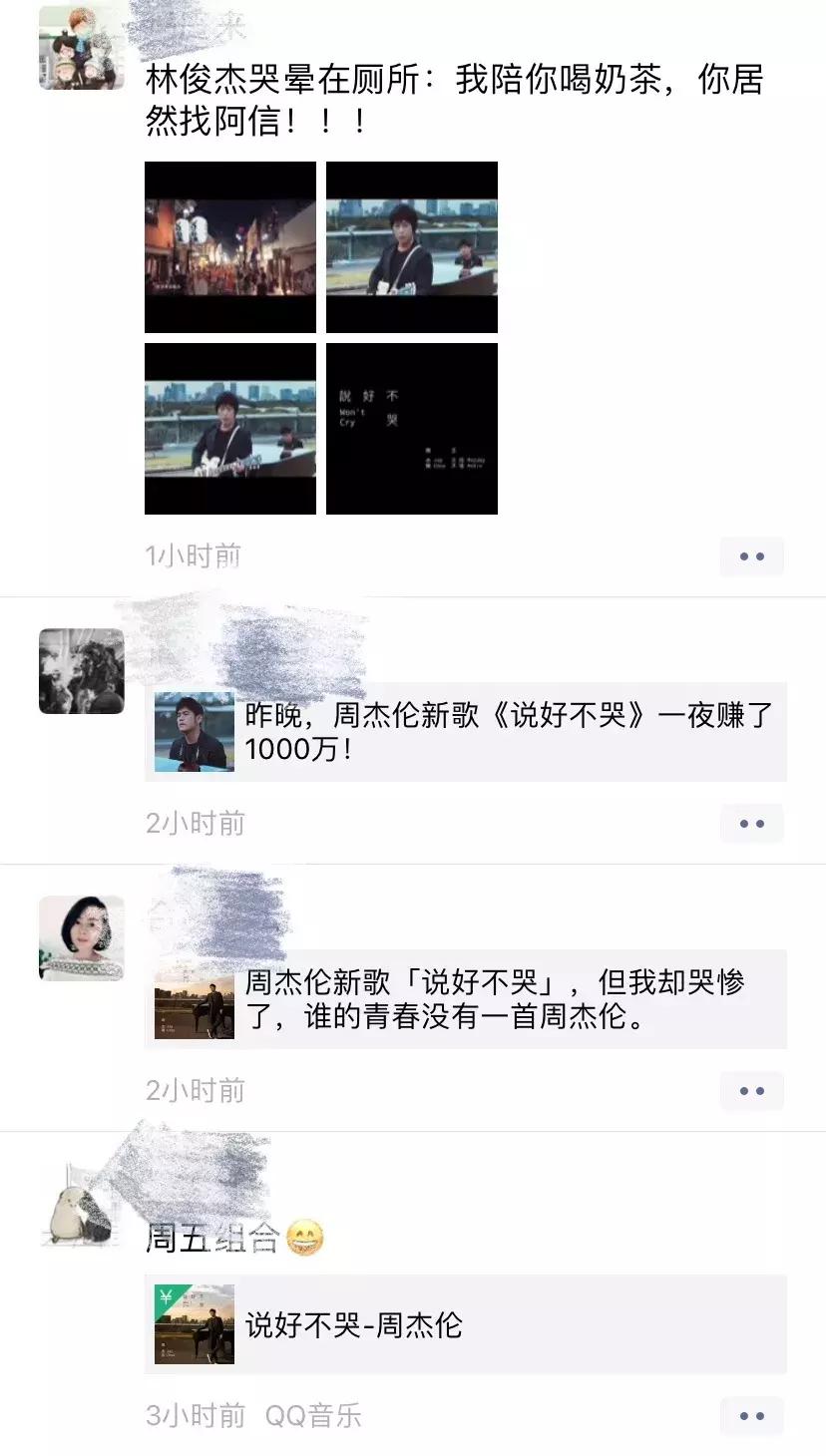
Task: Open the guitarist performance thumbnail
Action: [230, 427]
